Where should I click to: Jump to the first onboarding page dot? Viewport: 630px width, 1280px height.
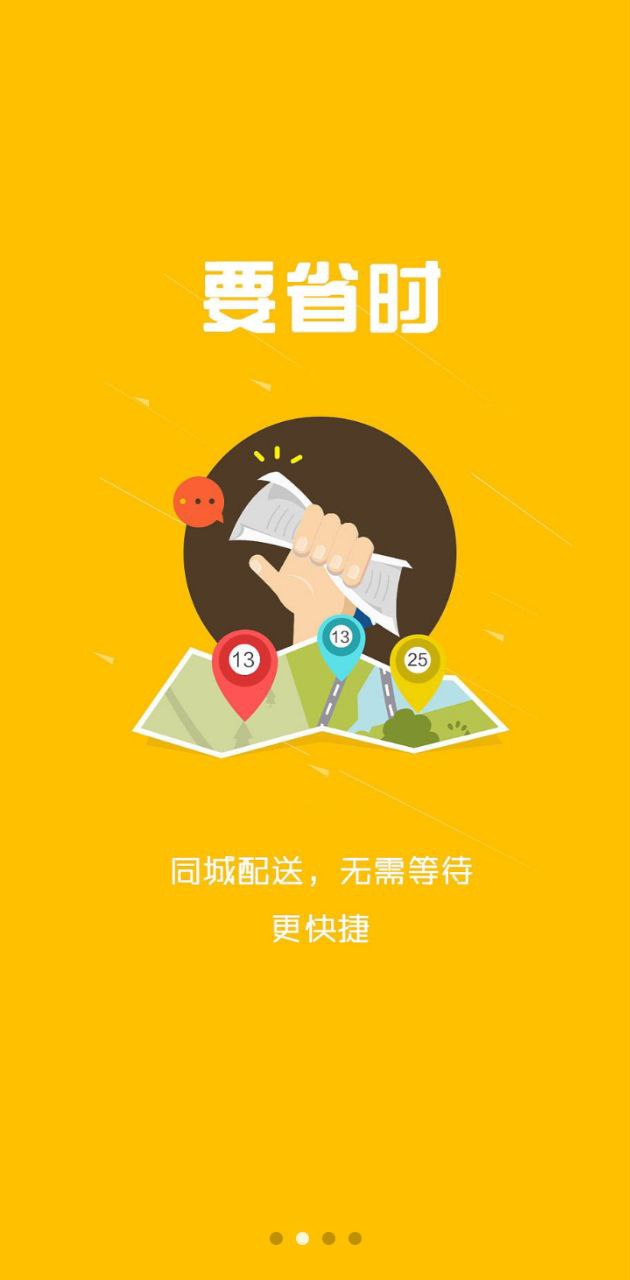coord(276,1238)
